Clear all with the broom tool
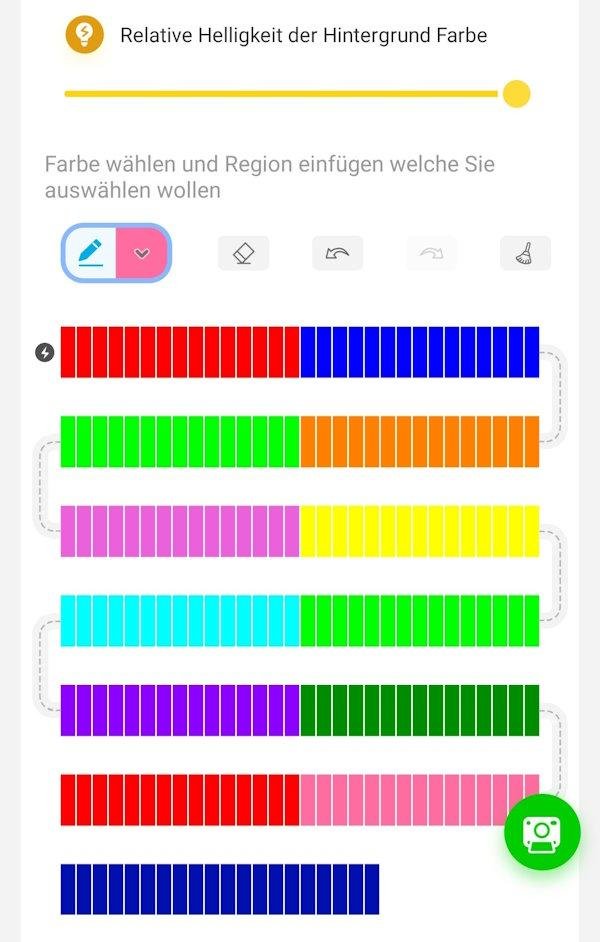This screenshot has width=600, height=942. point(525,253)
